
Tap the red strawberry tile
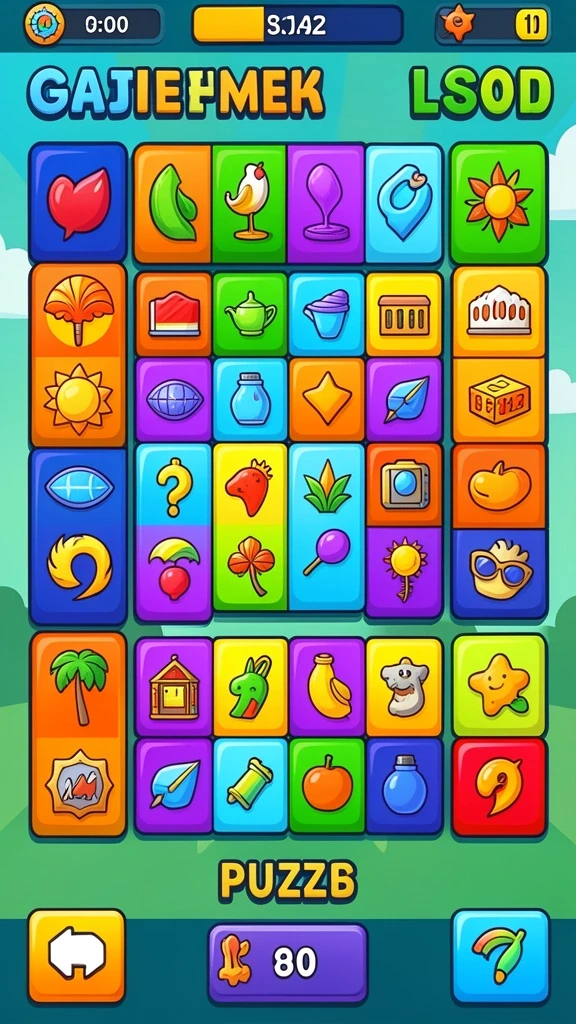pyautogui.click(x=250, y=484)
